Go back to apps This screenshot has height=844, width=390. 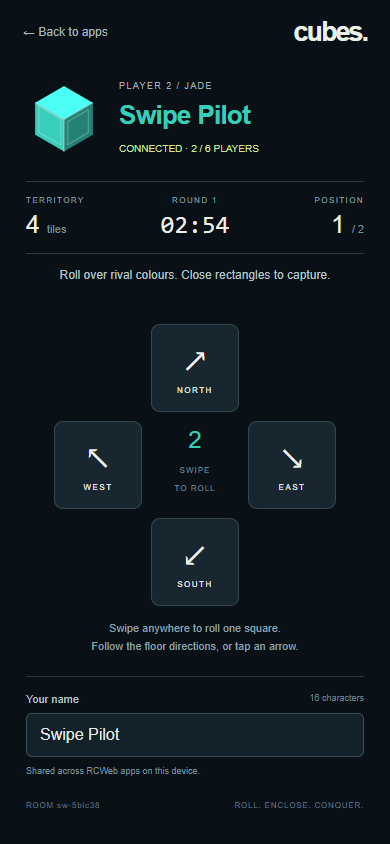point(66,32)
